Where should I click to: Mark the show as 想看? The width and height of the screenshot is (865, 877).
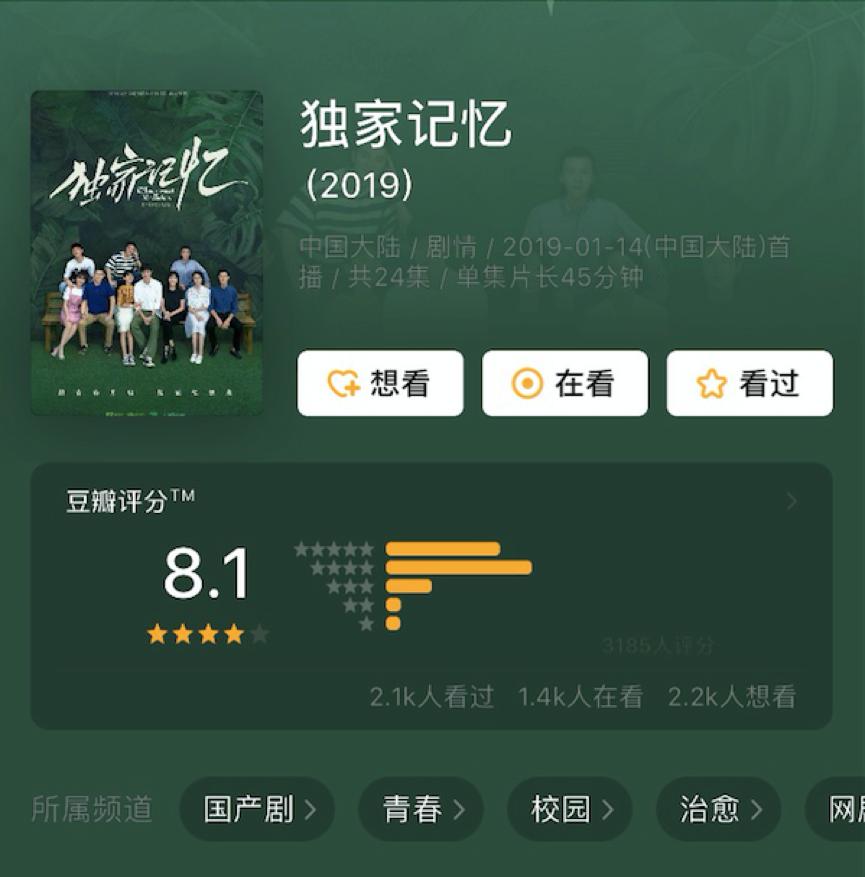coord(380,383)
